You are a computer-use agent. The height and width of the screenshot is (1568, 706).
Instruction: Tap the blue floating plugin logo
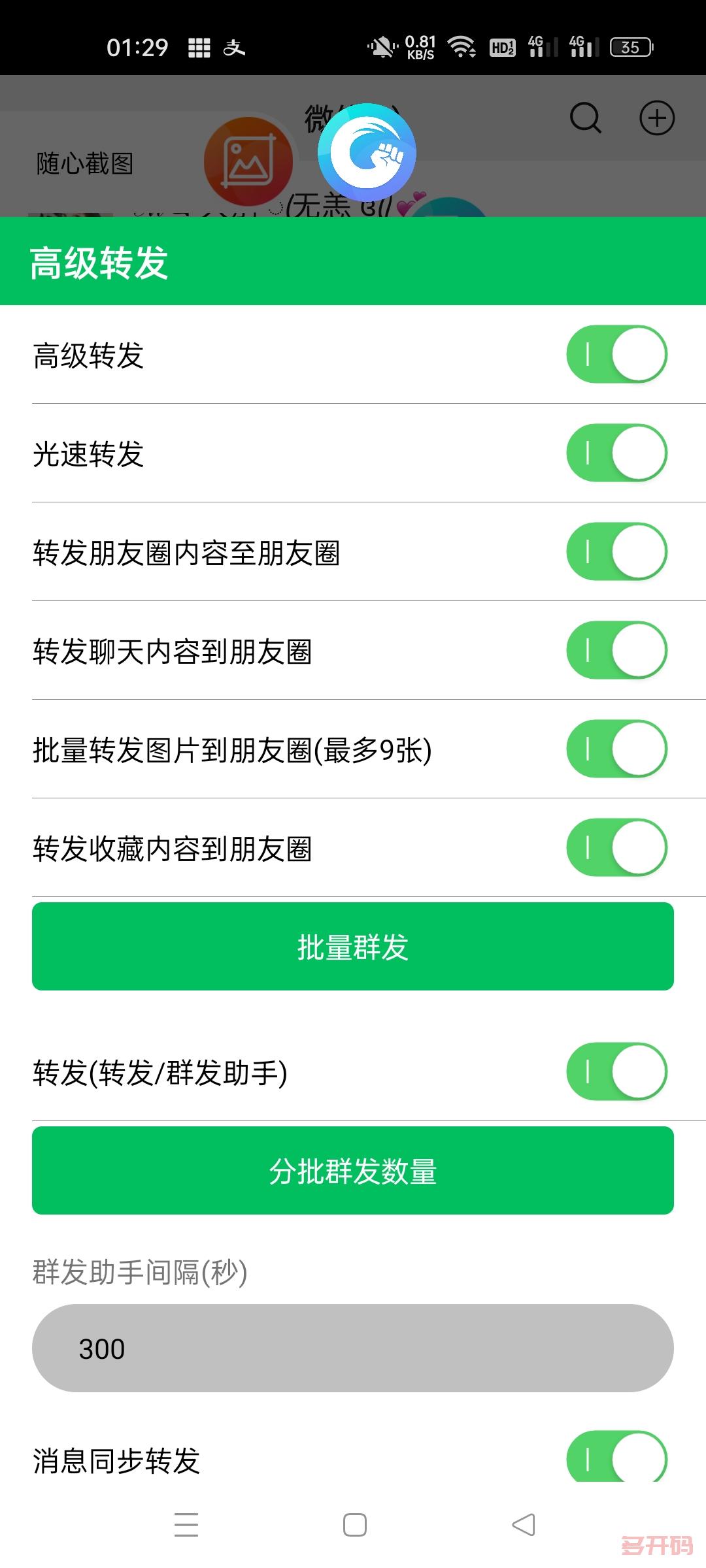(x=368, y=152)
